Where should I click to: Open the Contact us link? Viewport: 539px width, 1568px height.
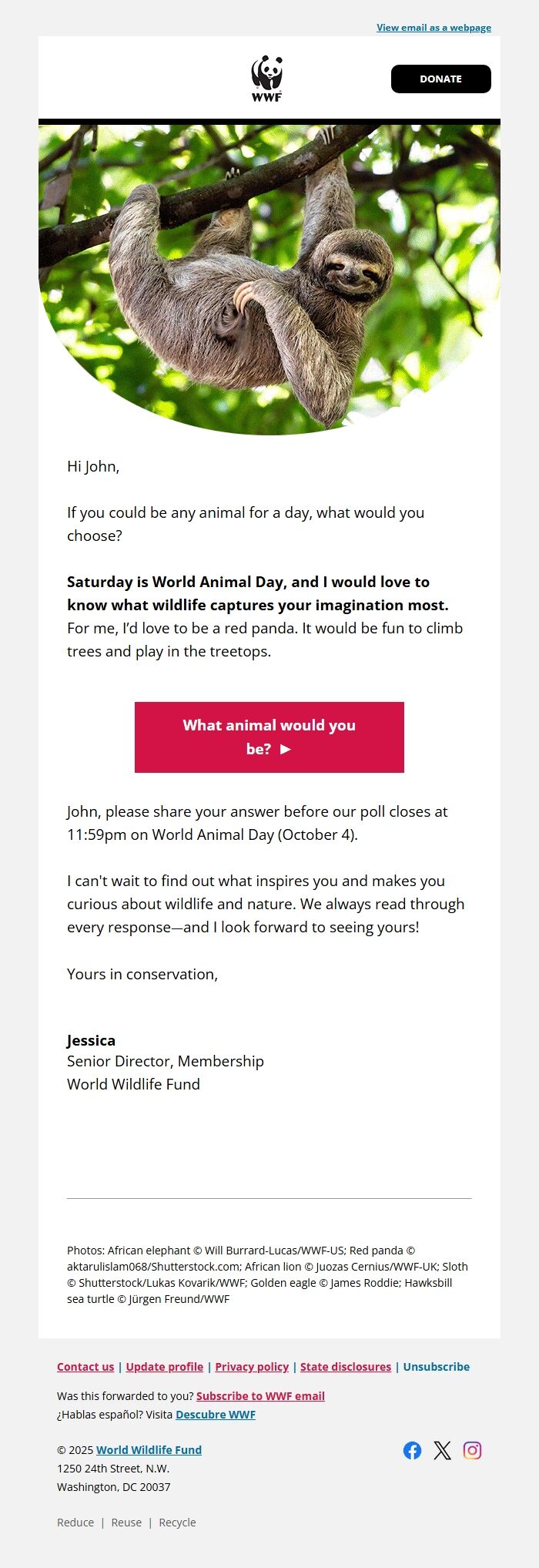pos(85,1366)
